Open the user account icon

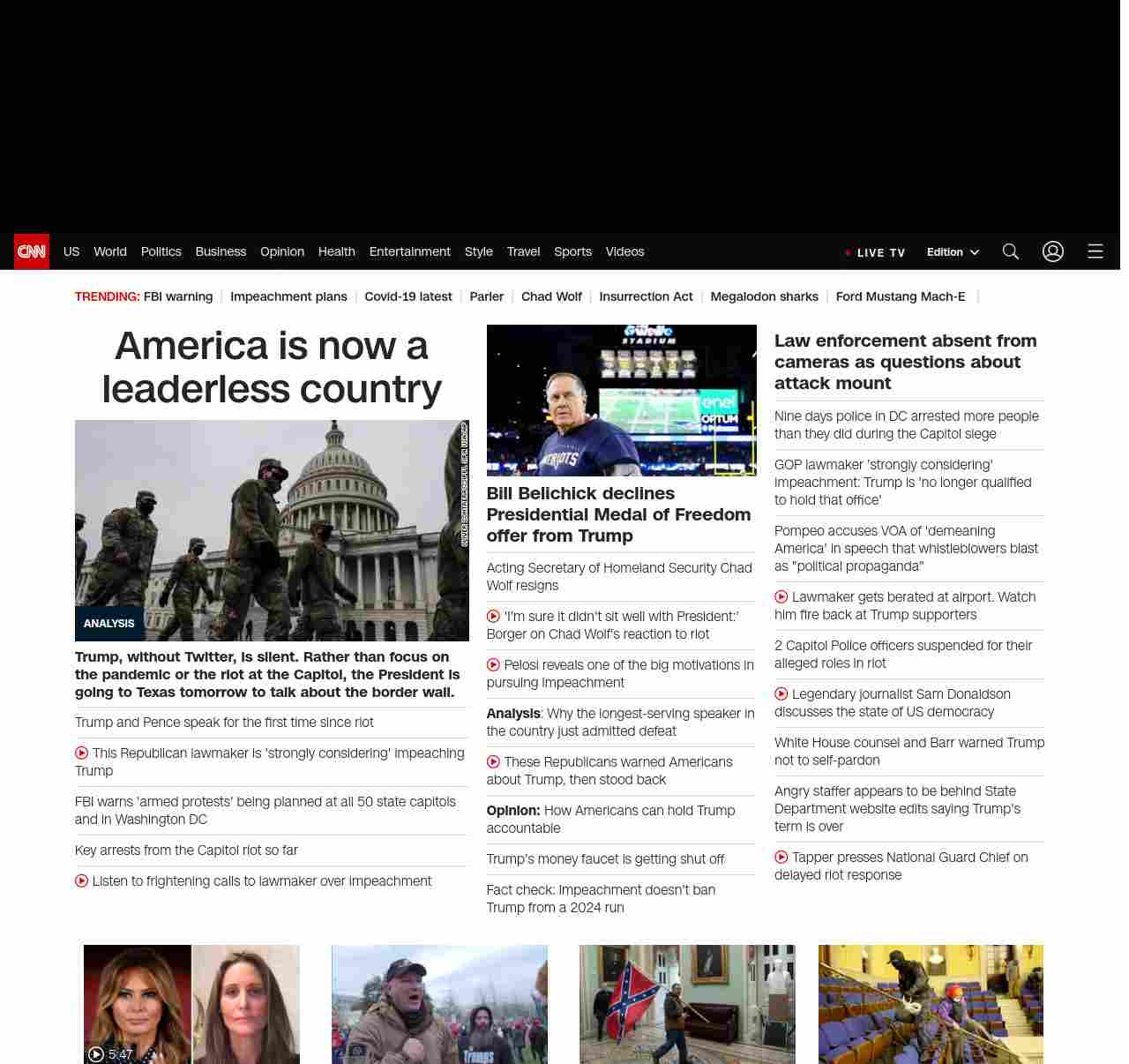coord(1052,251)
